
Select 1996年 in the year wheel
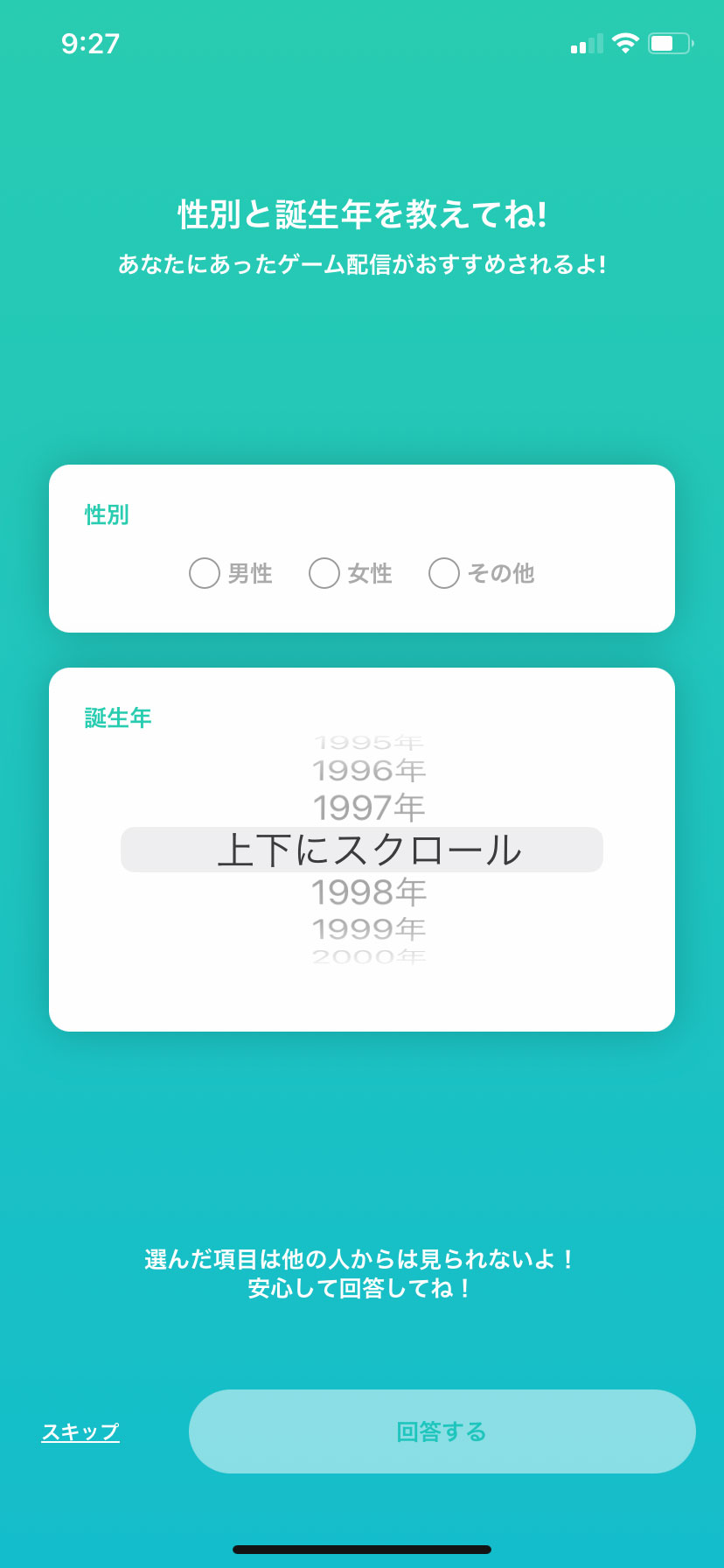pyautogui.click(x=368, y=771)
